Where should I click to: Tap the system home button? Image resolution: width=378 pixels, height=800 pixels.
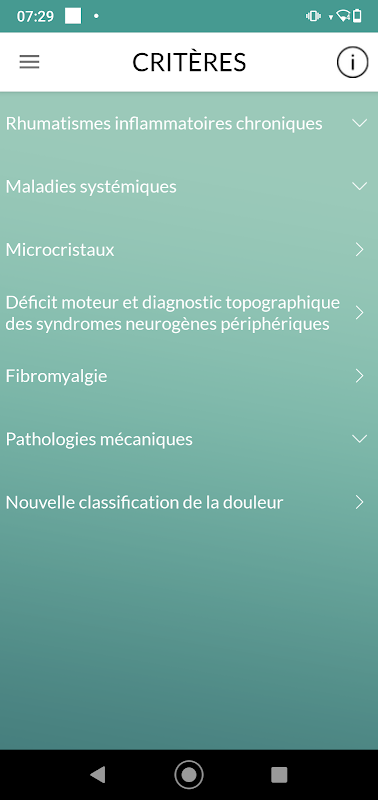coord(189,774)
